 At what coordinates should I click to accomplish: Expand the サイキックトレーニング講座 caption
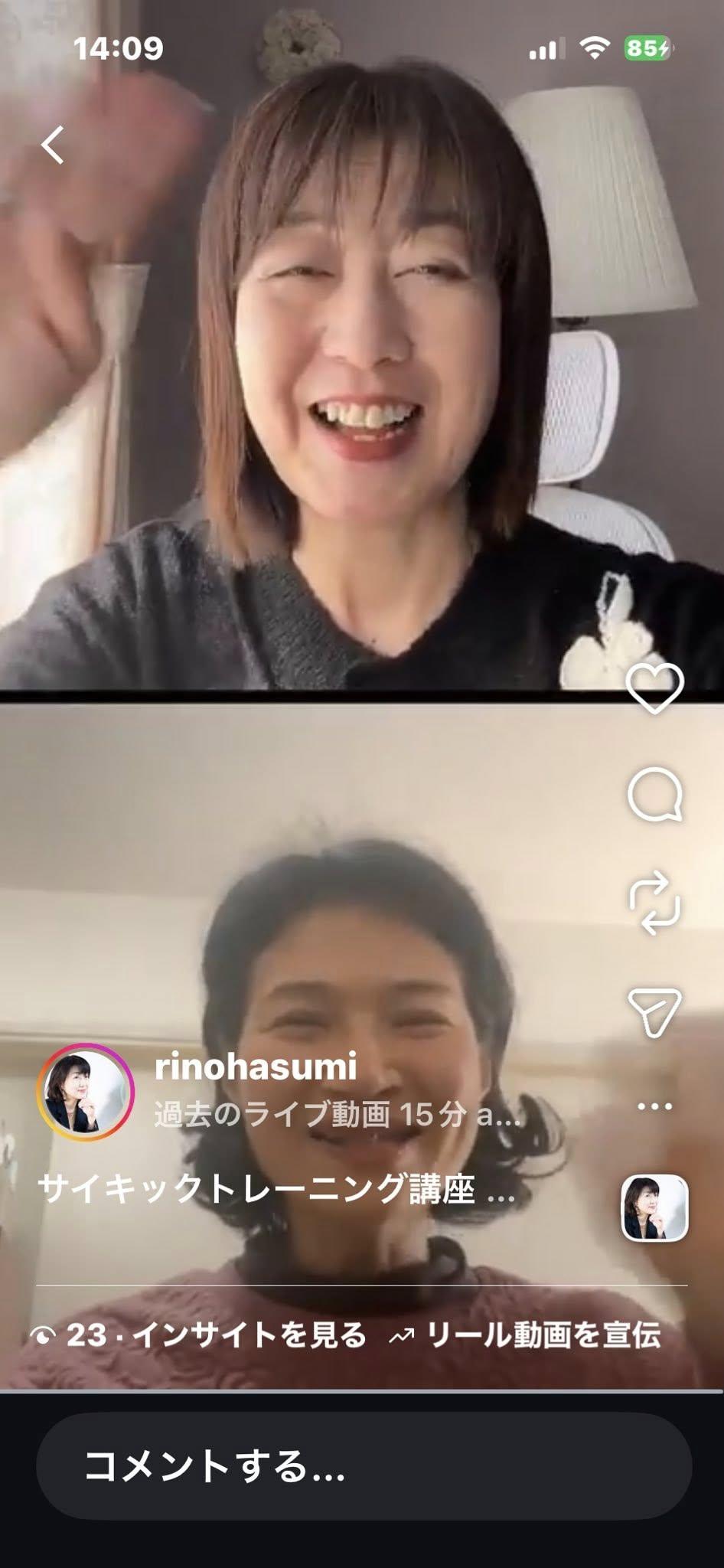tap(276, 1189)
